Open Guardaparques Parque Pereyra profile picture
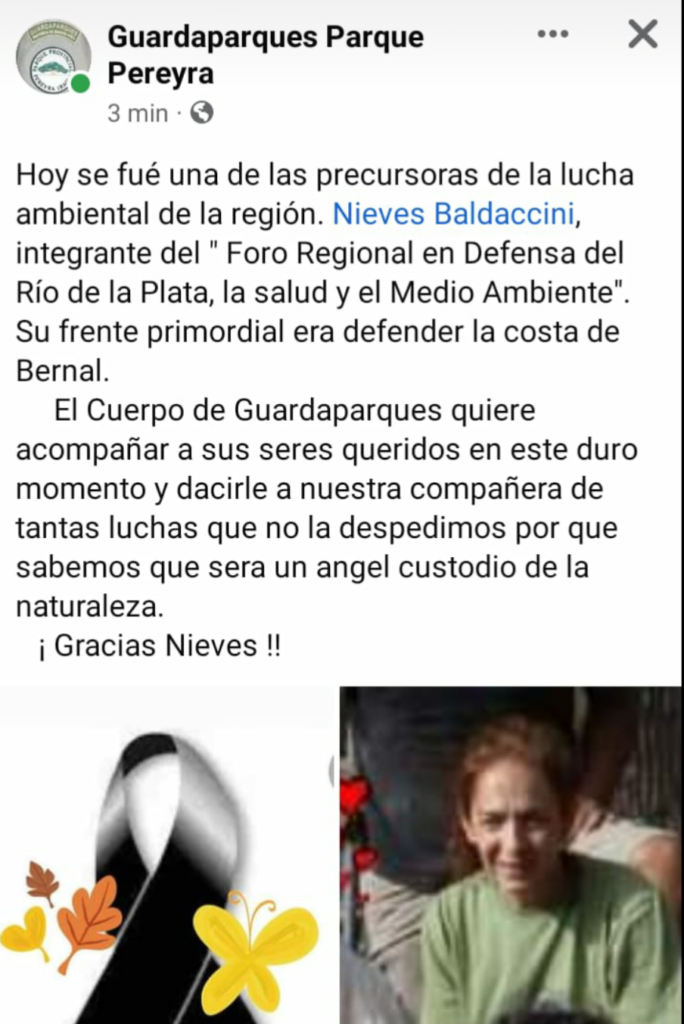Image resolution: width=684 pixels, height=1024 pixels. (x=53, y=57)
